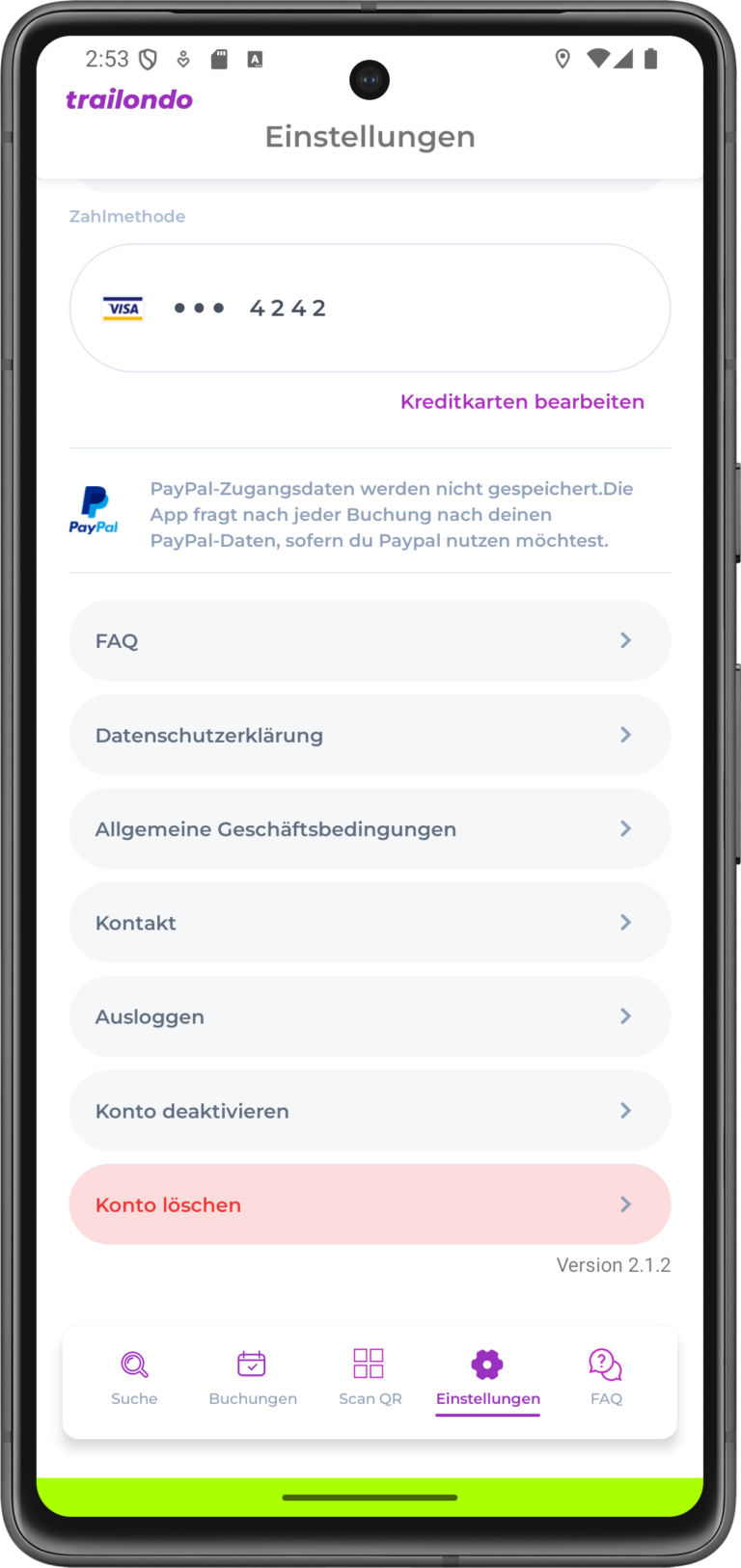Screen dimensions: 741x1568
Task: Choose Konto löschen
Action: [x=370, y=1204]
